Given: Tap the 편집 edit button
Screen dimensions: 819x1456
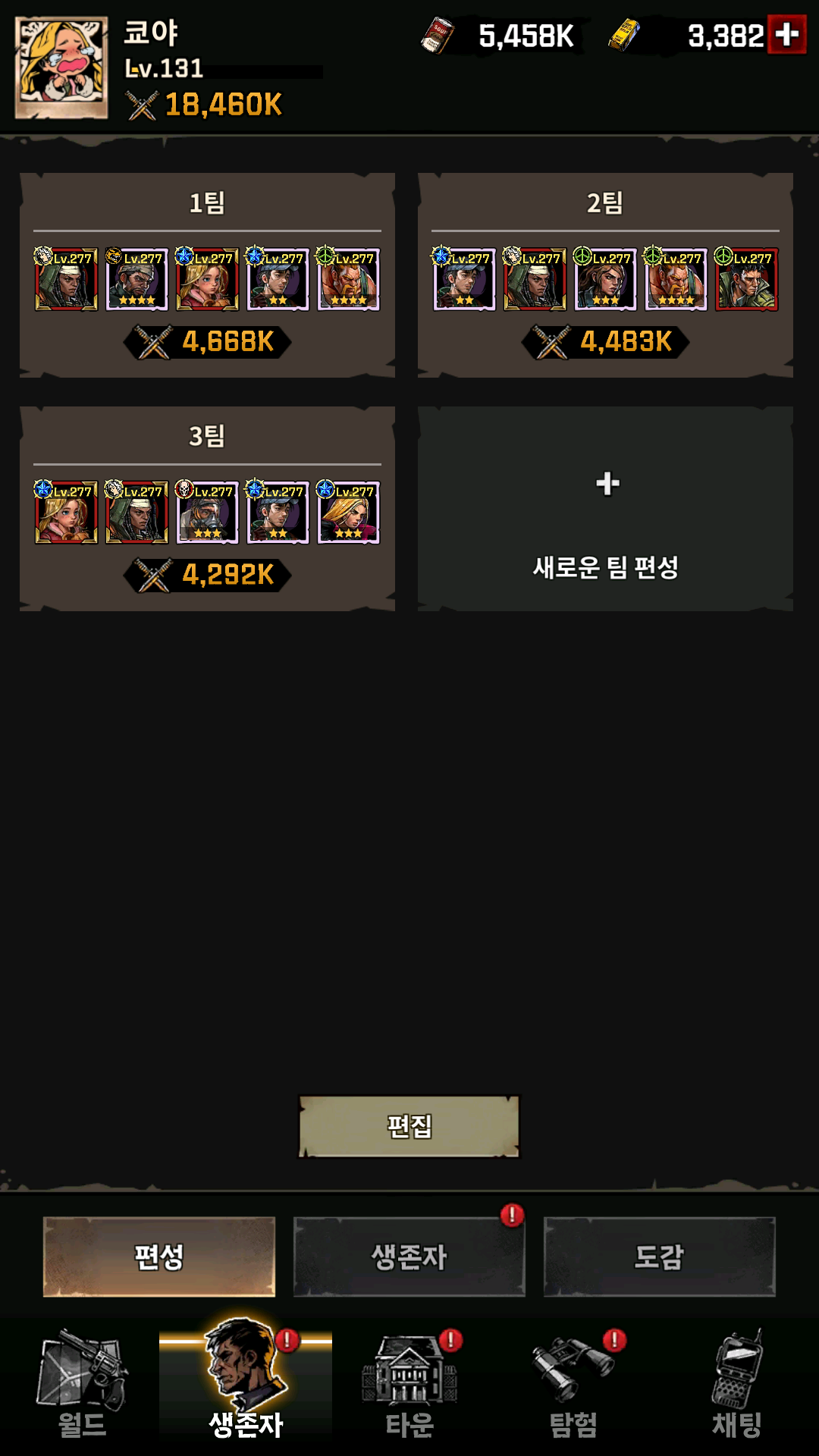Looking at the screenshot, I should point(409,1126).
